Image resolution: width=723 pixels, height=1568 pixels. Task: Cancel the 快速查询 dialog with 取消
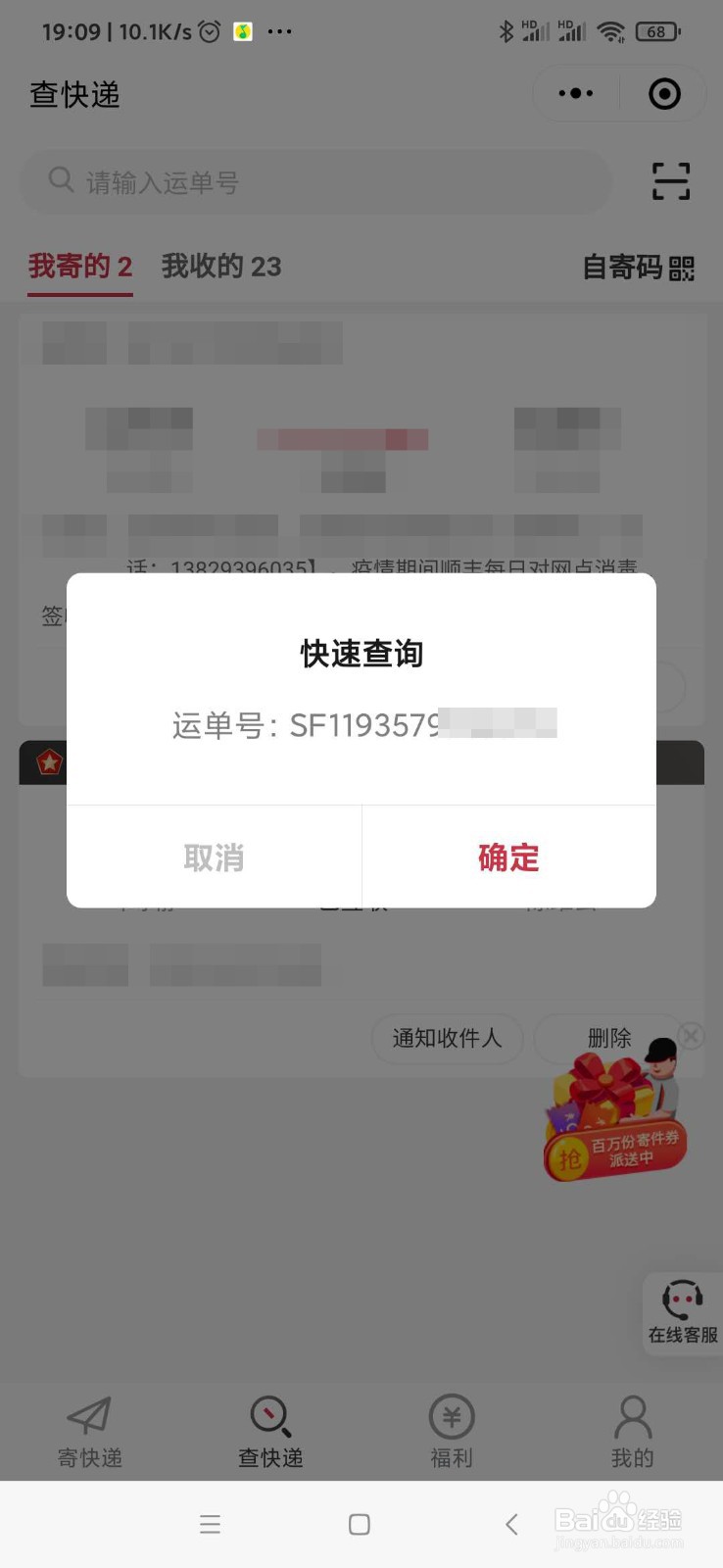click(x=214, y=857)
